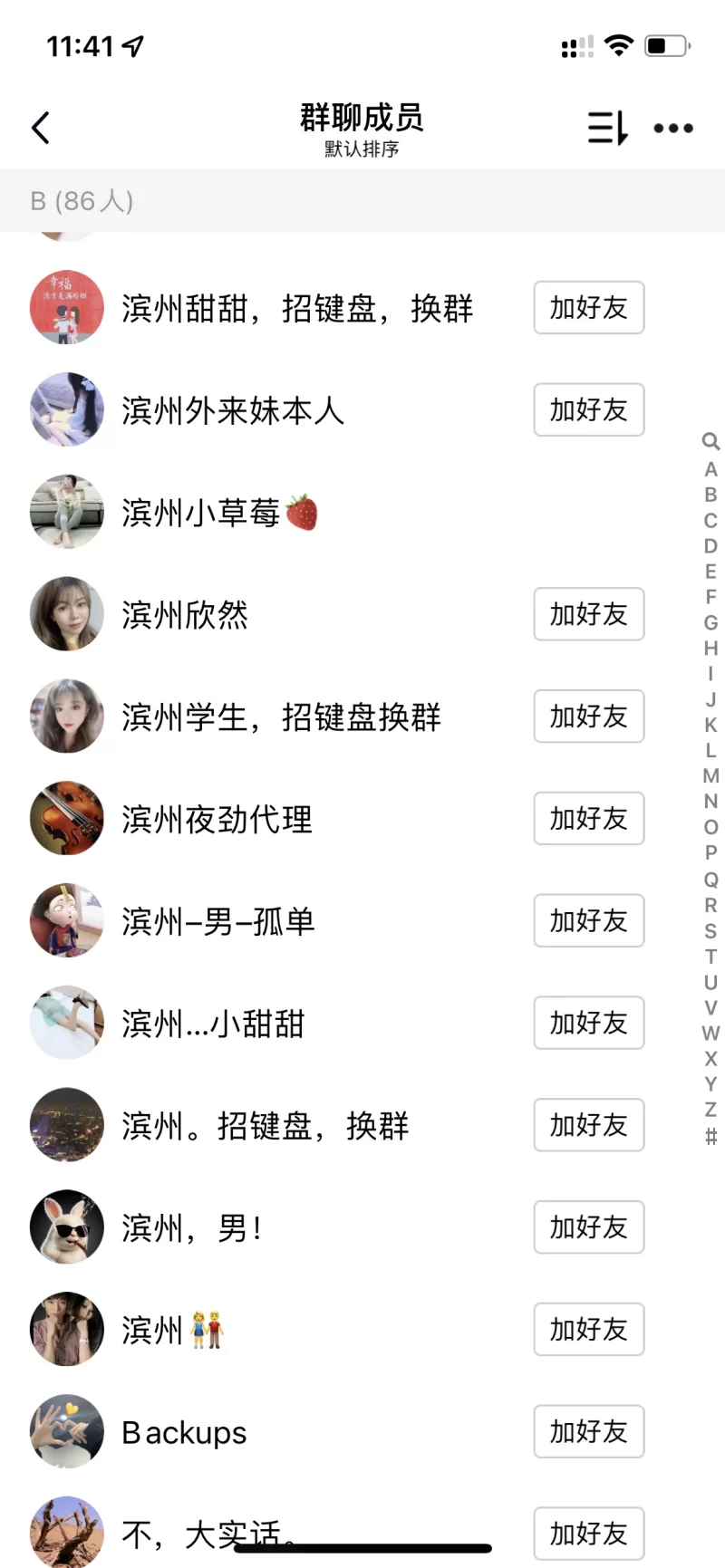Screen dimensions: 725x1568
Task: Jump to letter M in the index
Action: tap(710, 776)
